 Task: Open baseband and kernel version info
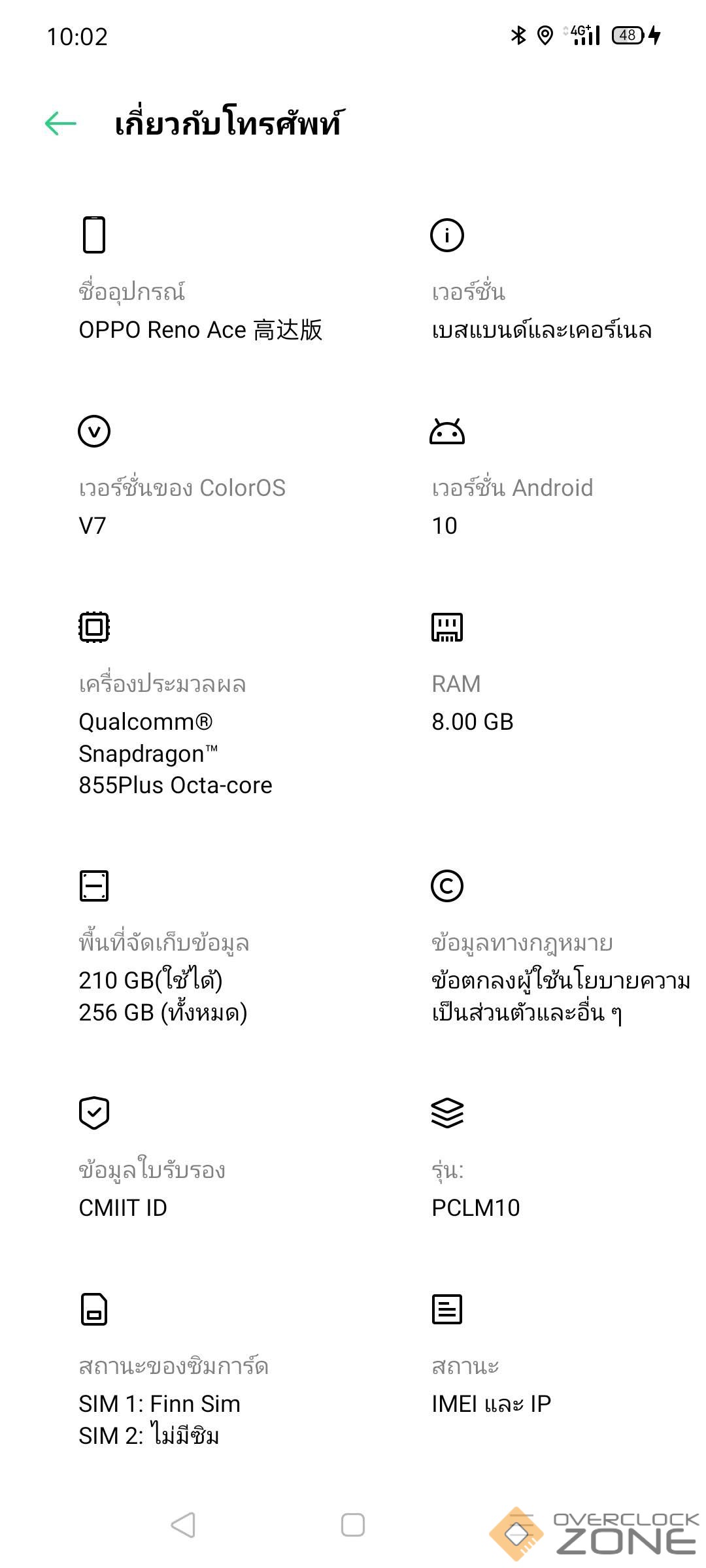pos(541,310)
